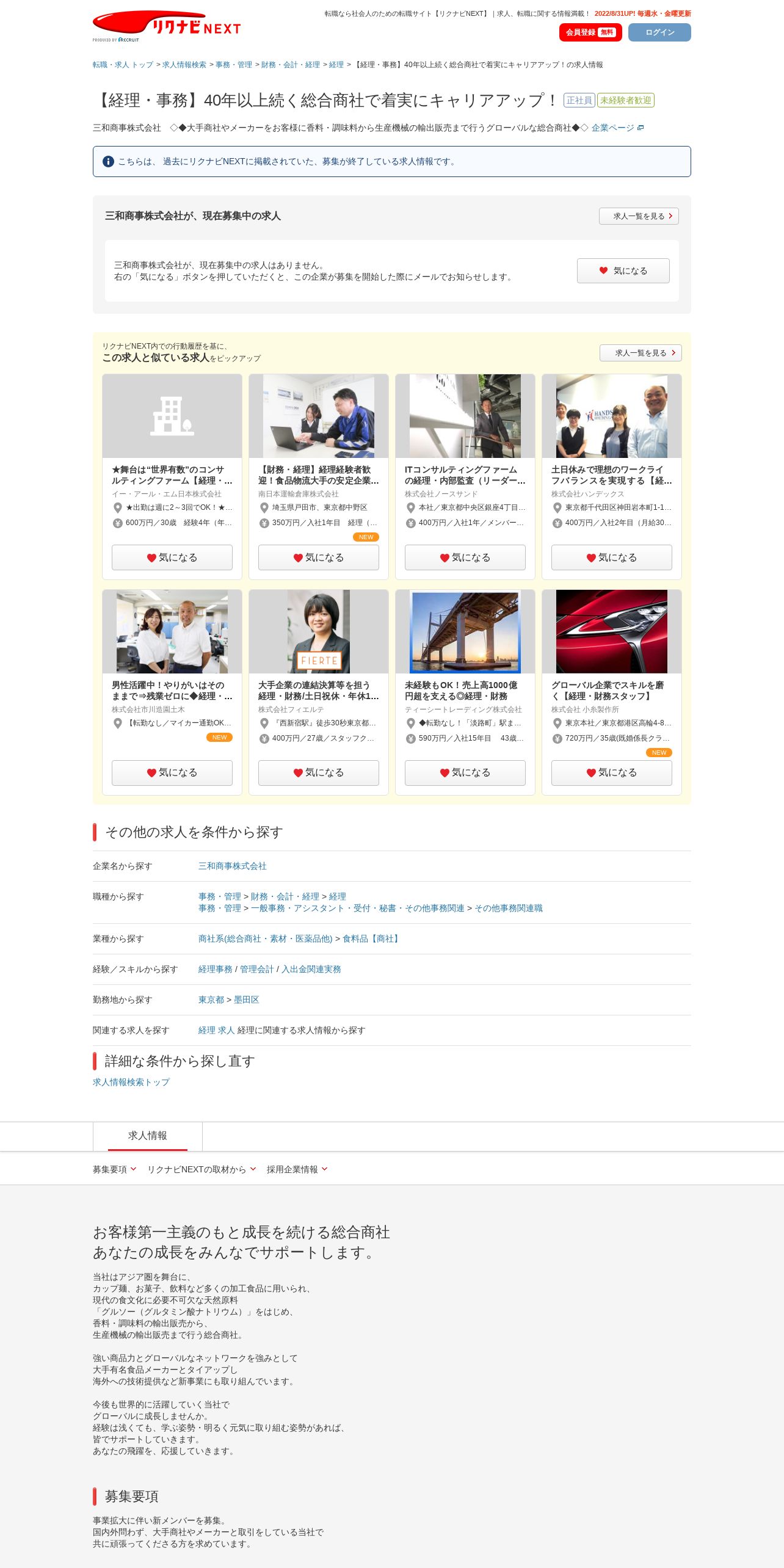
Task: Open the 三和商事株式会社 company name link
Action: [x=232, y=866]
